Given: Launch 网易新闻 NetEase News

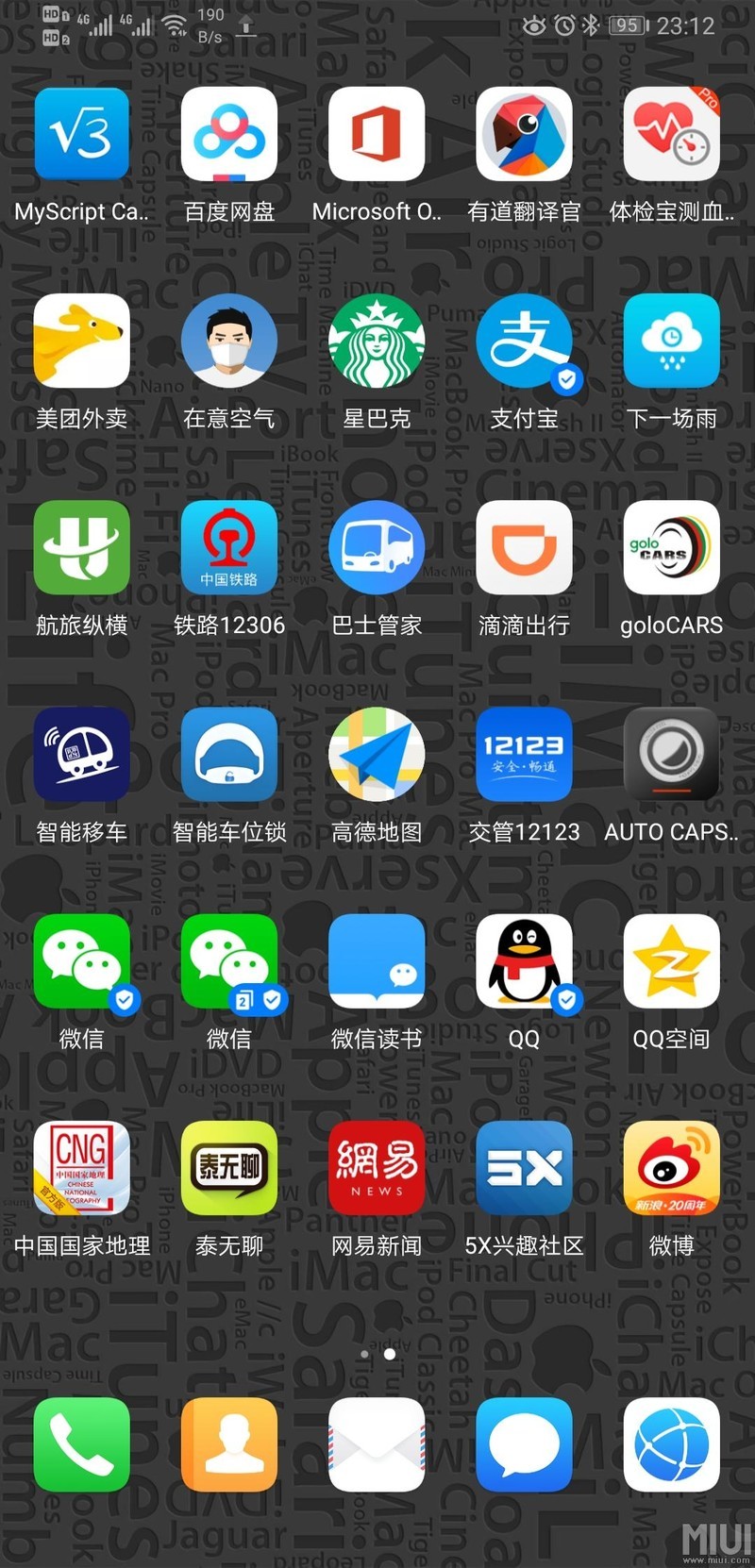Looking at the screenshot, I should coord(377,1167).
